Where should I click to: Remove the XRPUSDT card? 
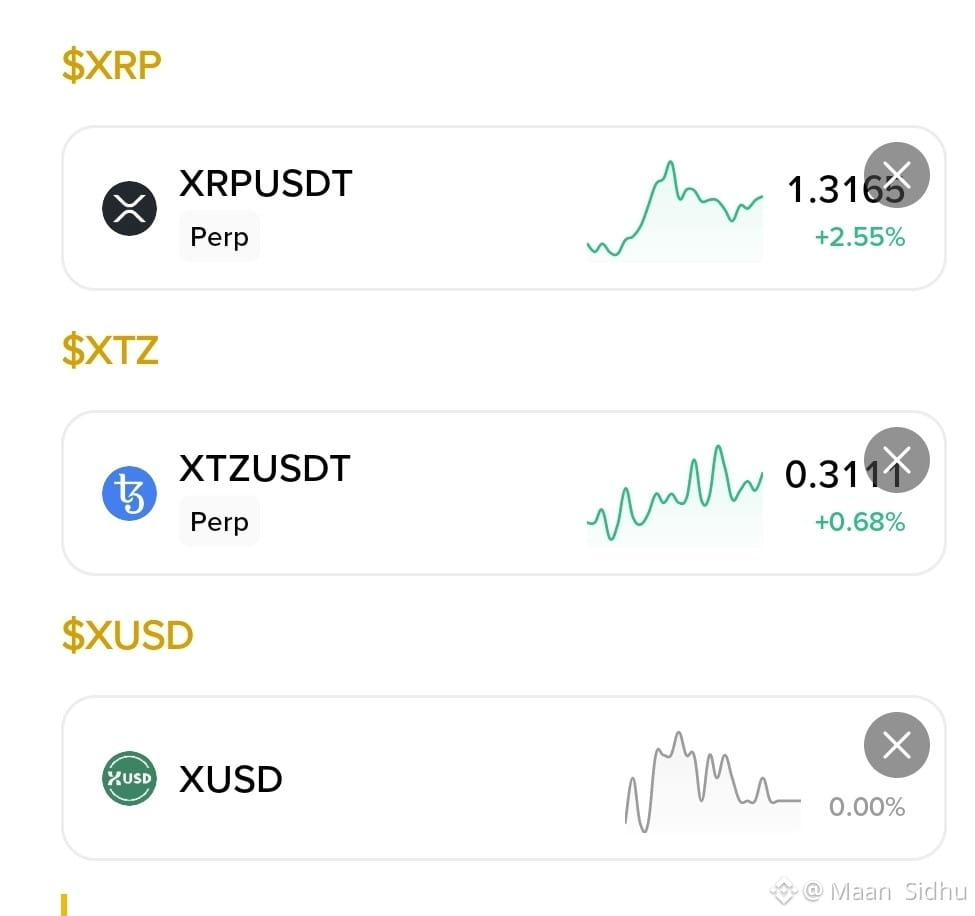point(897,175)
